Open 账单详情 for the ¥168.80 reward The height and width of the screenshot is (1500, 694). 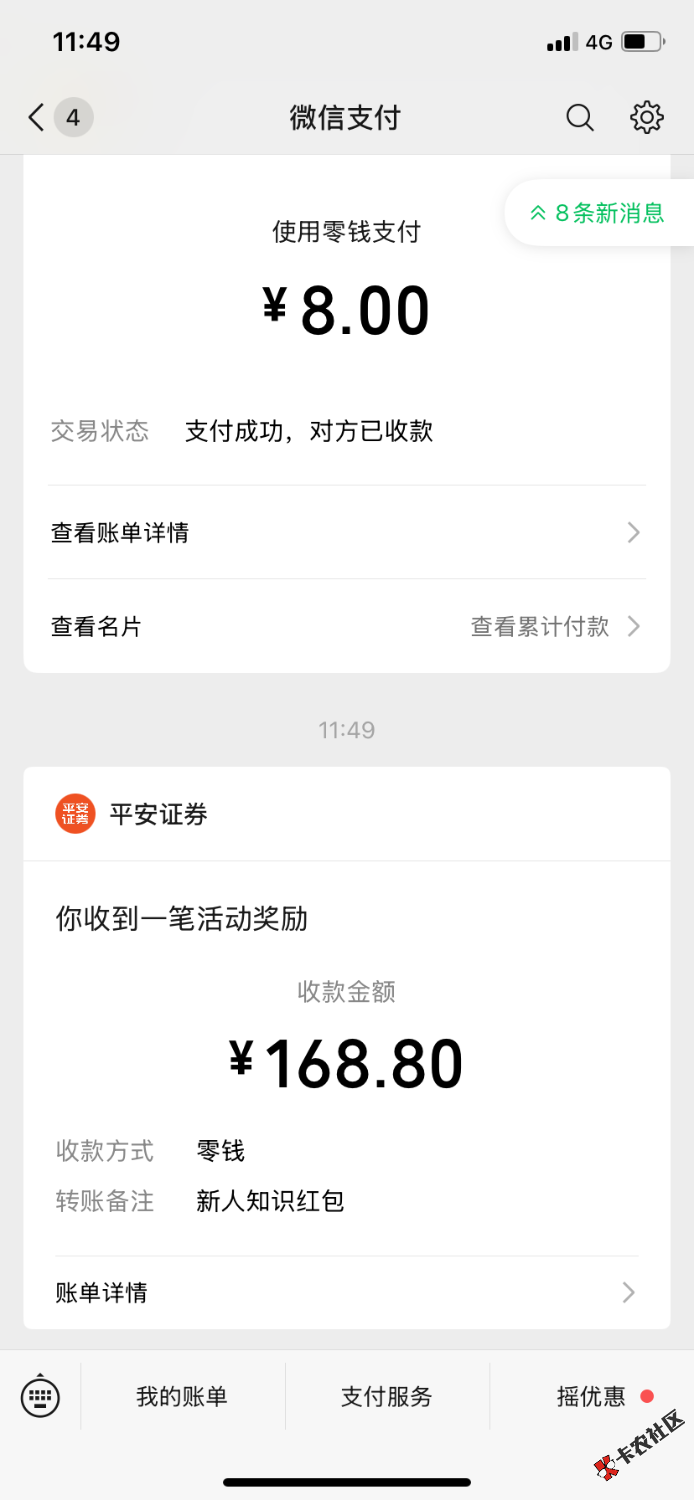click(347, 1293)
